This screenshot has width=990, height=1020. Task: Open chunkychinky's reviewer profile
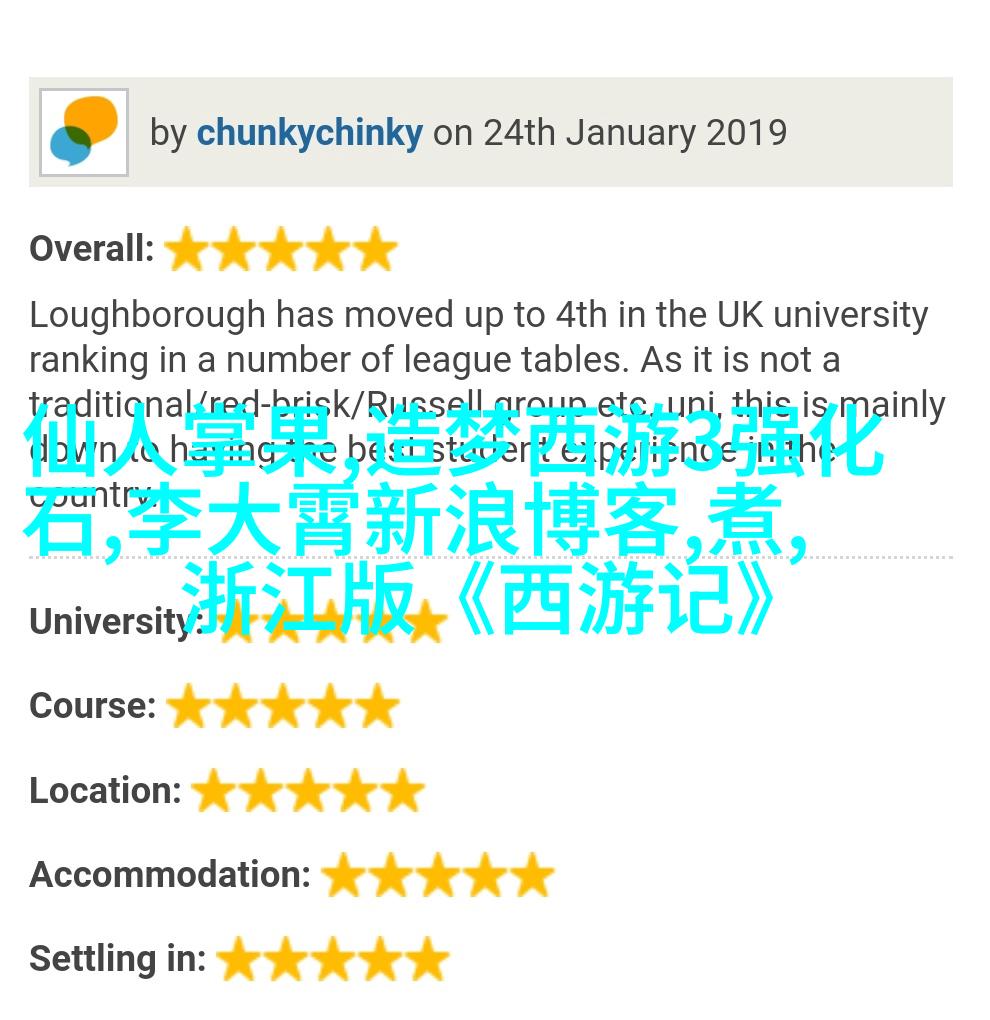pos(309,133)
